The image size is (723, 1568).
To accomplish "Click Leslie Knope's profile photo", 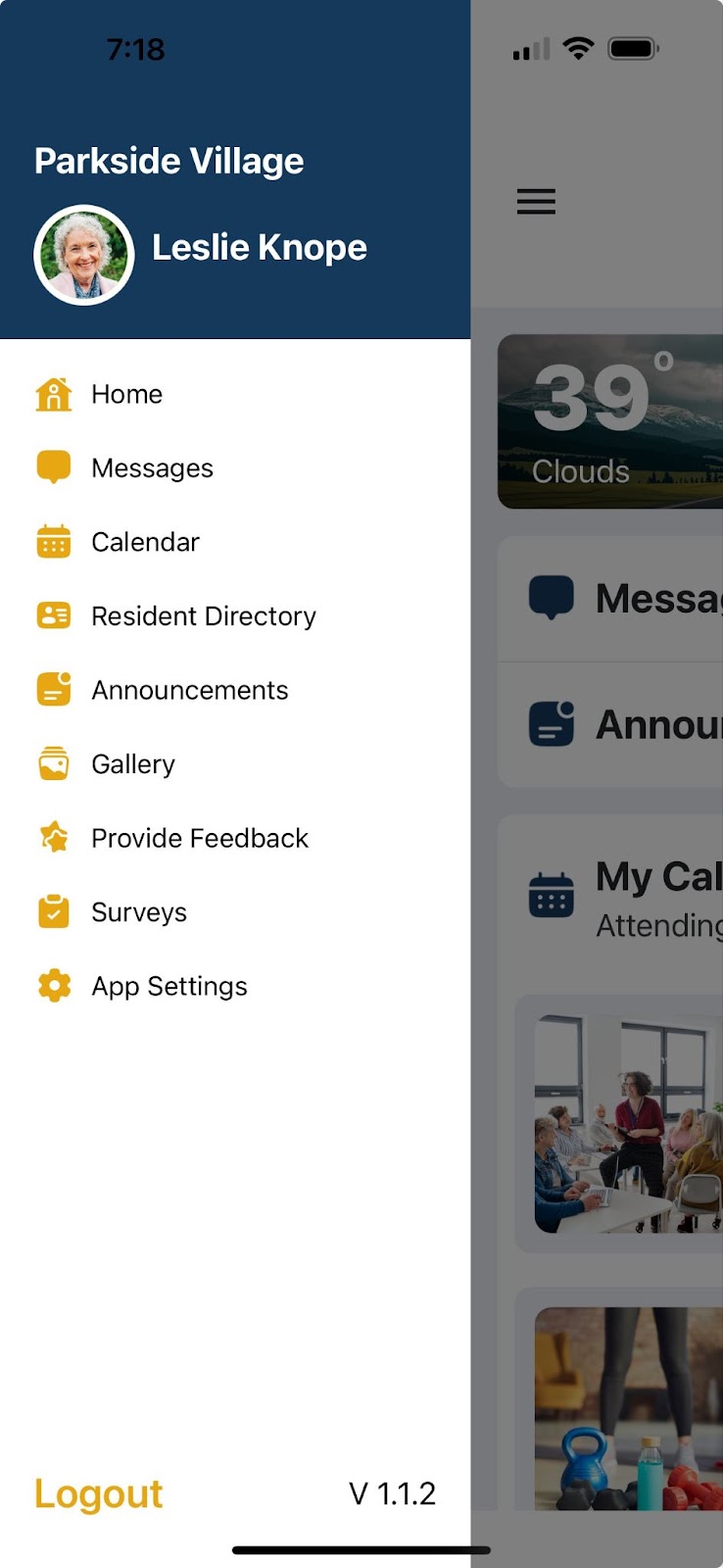I will [x=84, y=254].
